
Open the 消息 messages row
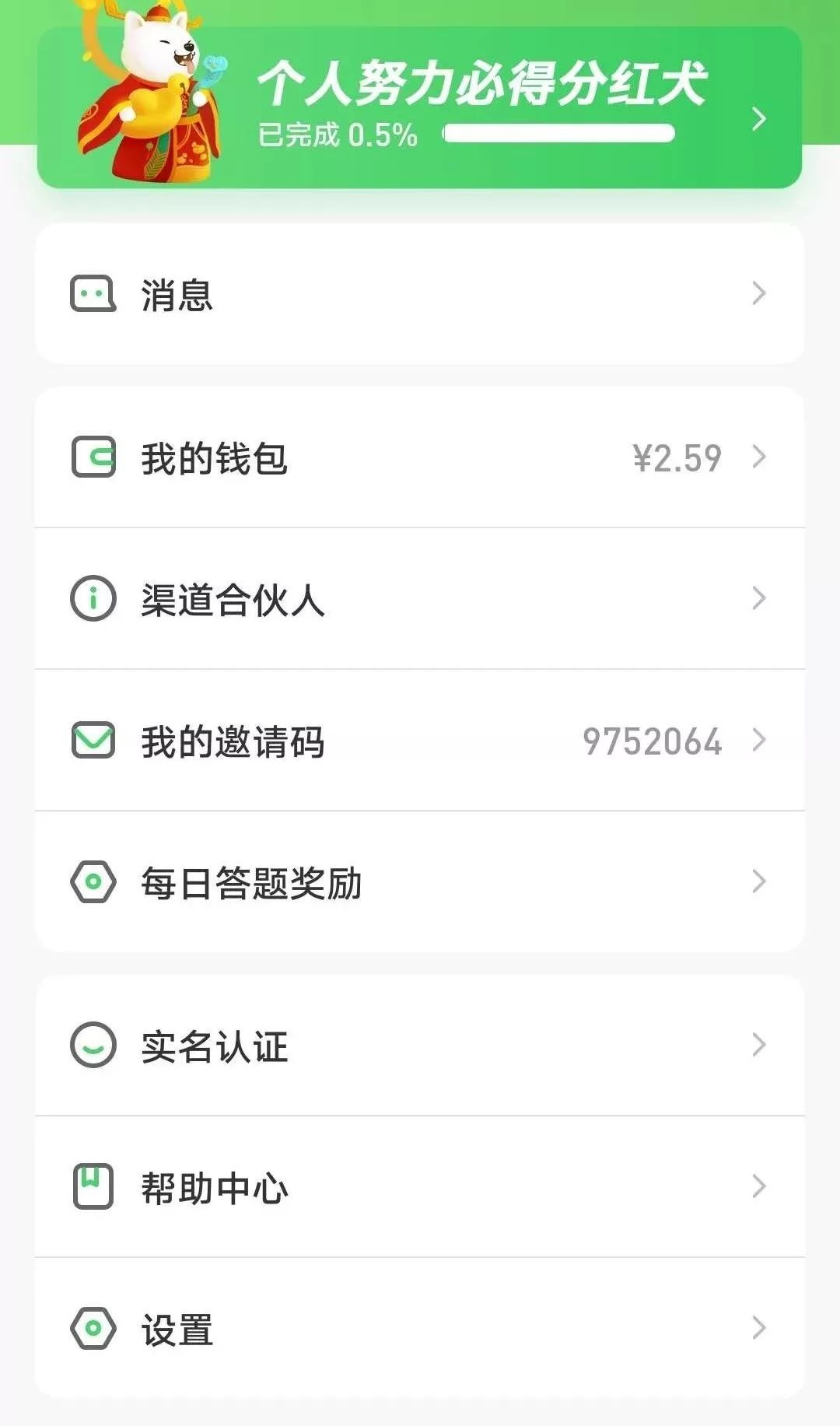pos(420,294)
